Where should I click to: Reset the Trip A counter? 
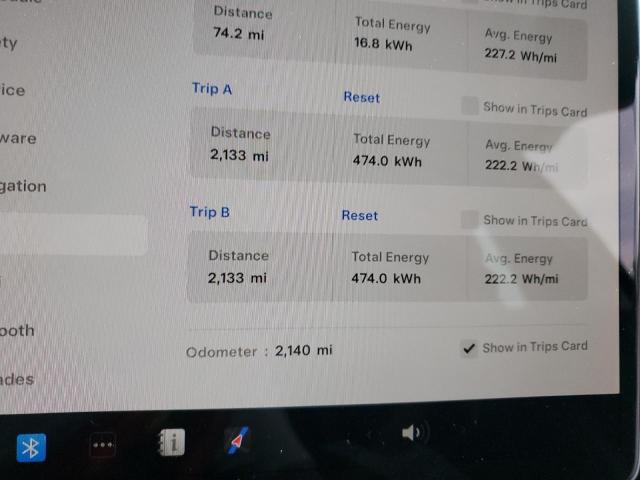pyautogui.click(x=361, y=97)
